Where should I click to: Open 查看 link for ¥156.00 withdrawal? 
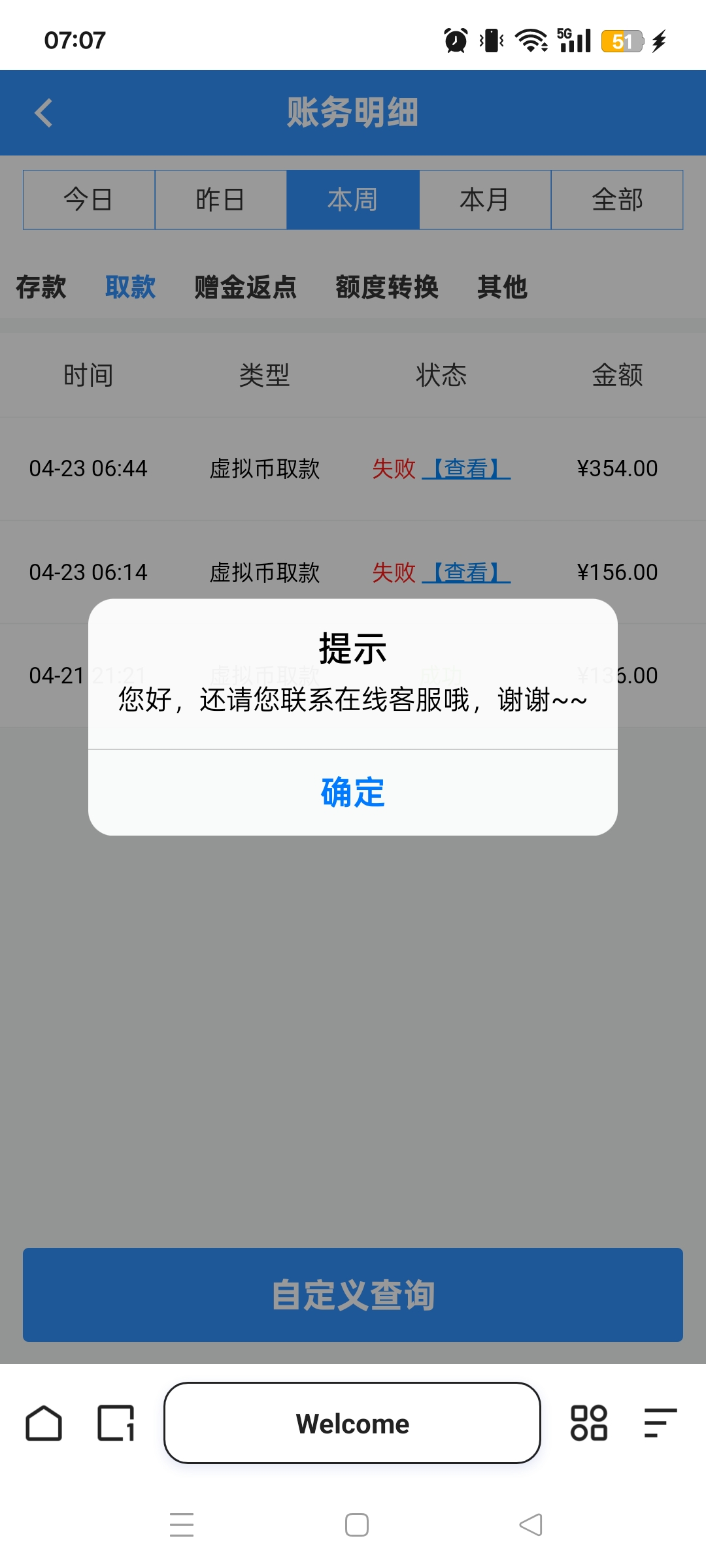(466, 572)
